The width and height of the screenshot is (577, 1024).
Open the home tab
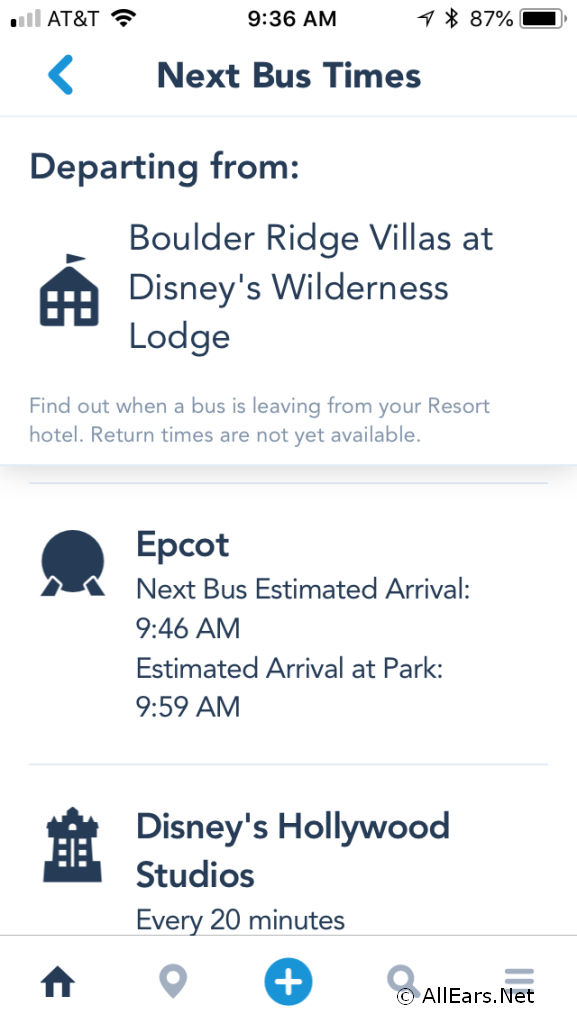(x=58, y=982)
